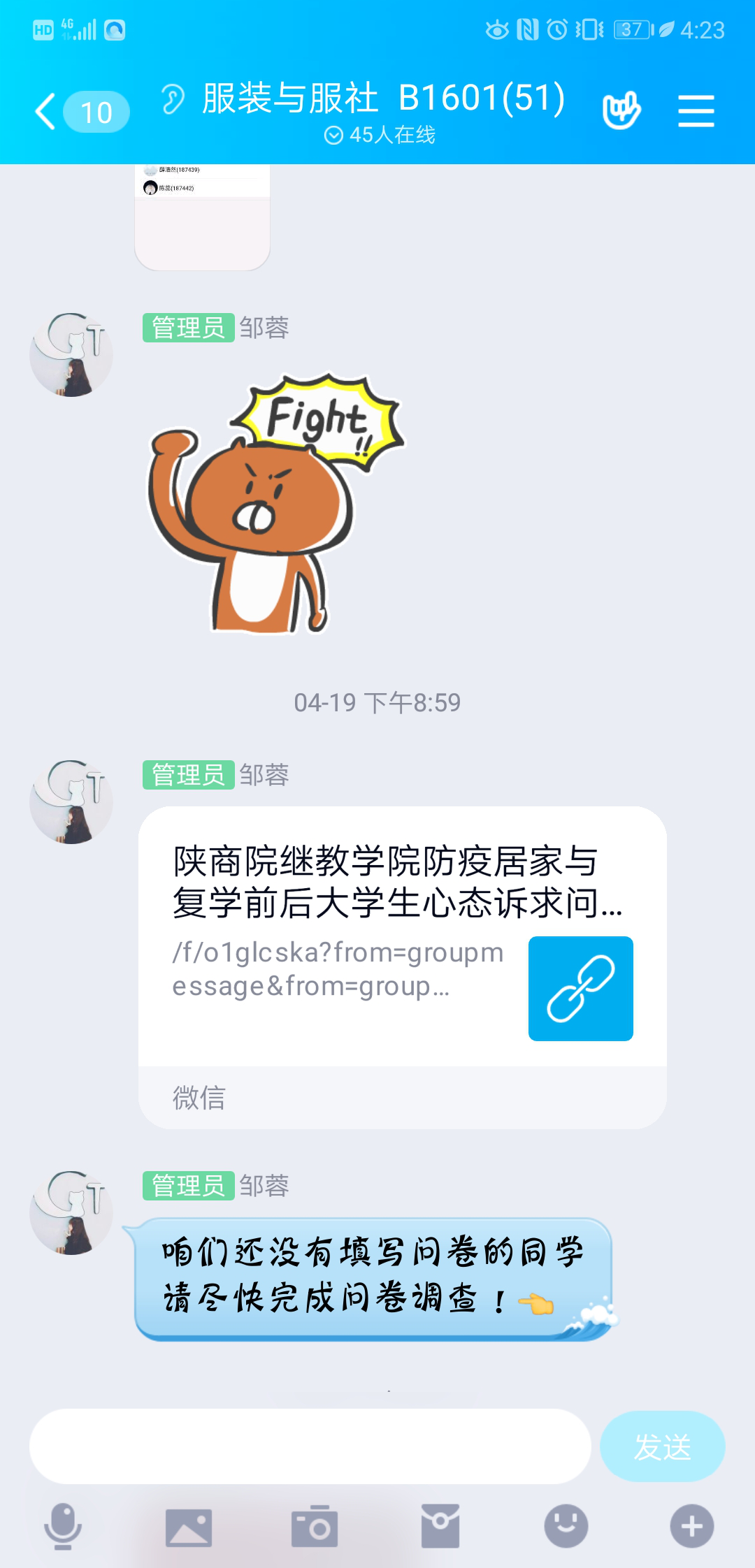View the Fight bear sticker

(274, 504)
